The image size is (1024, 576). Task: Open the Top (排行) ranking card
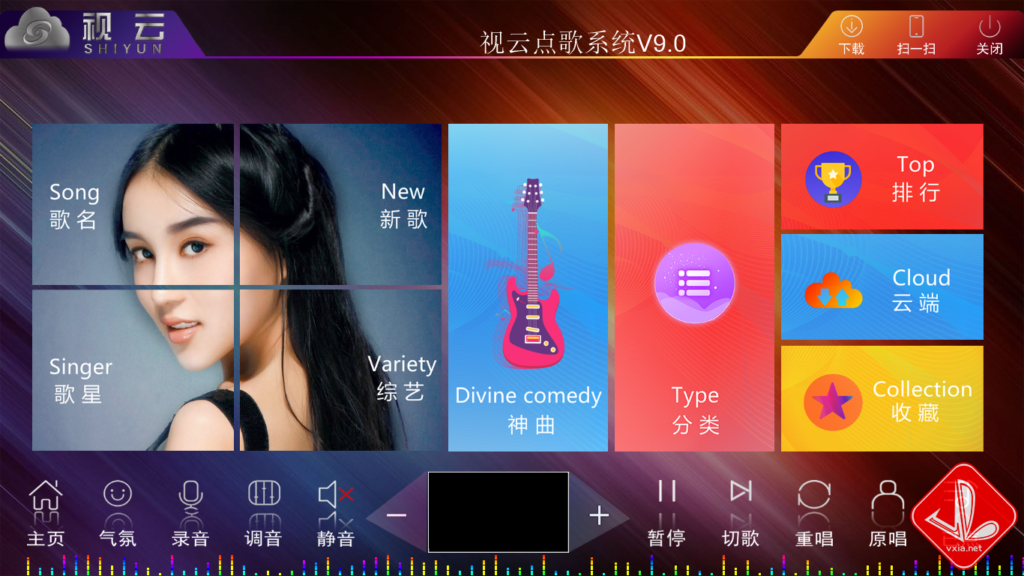(x=882, y=177)
